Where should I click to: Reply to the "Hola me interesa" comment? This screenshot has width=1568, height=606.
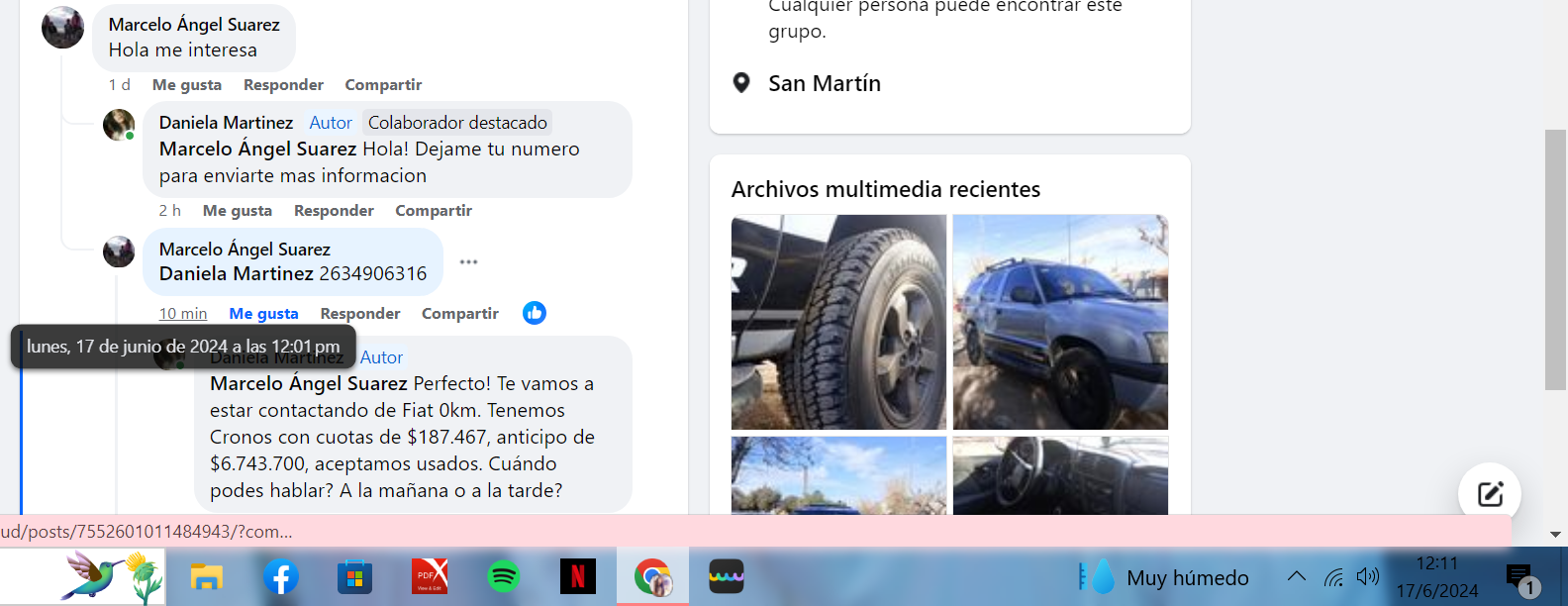click(283, 85)
